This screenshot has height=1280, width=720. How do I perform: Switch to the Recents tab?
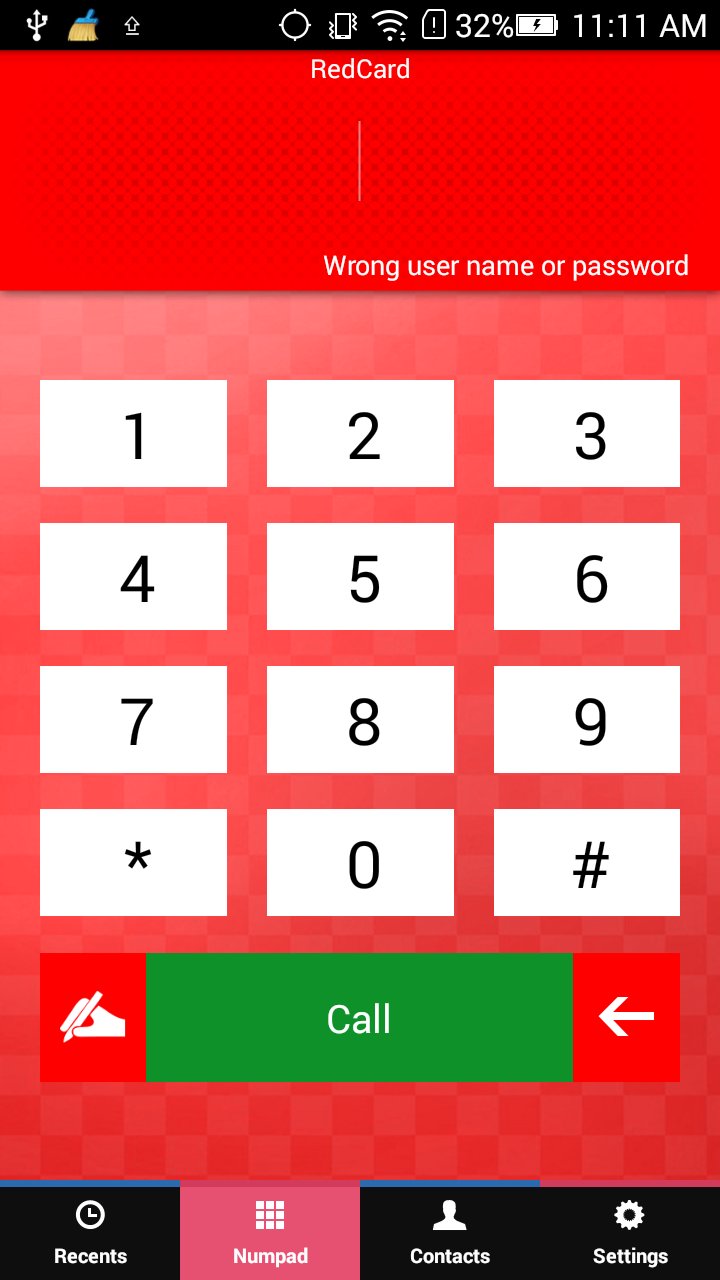pyautogui.click(x=90, y=1233)
